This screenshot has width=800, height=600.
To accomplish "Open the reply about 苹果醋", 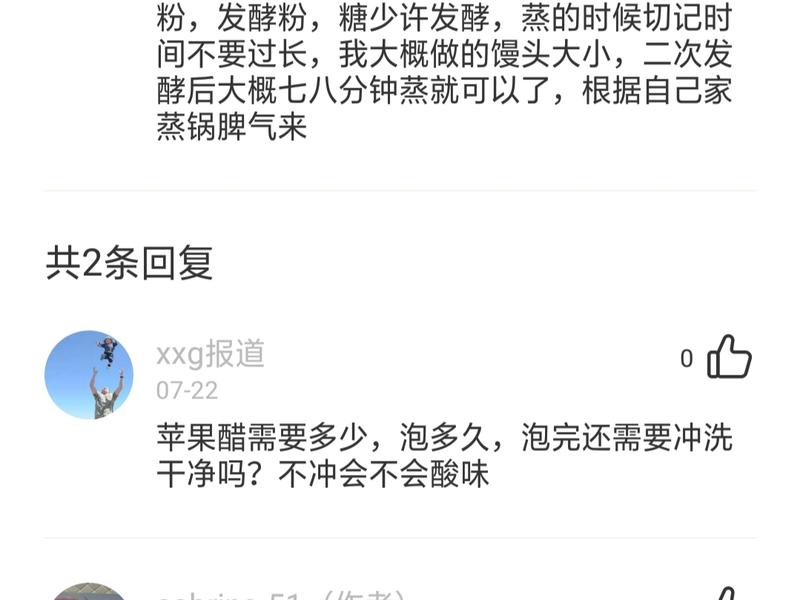I will click(x=444, y=456).
